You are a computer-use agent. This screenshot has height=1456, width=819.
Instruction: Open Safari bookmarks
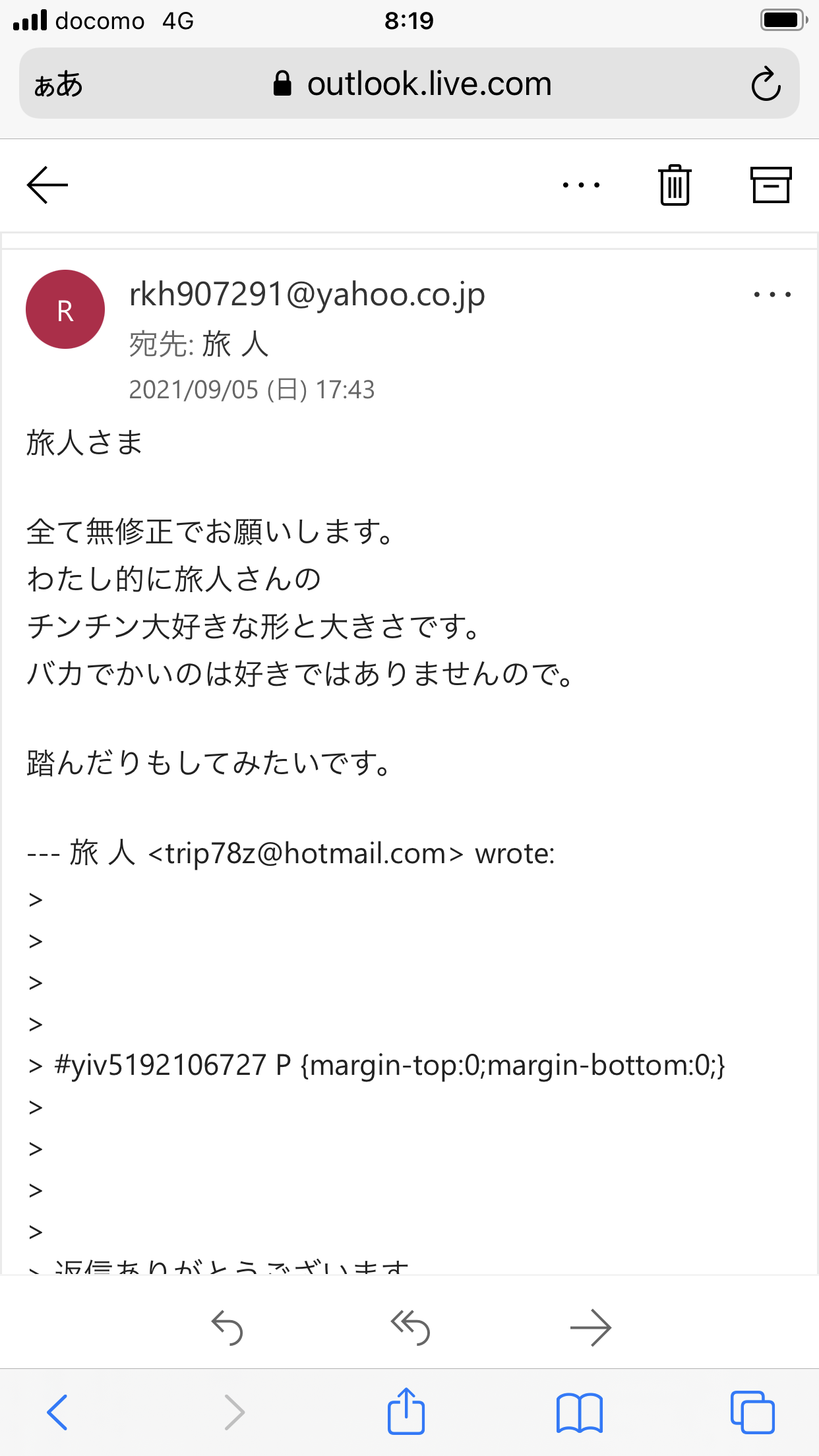[x=580, y=1412]
